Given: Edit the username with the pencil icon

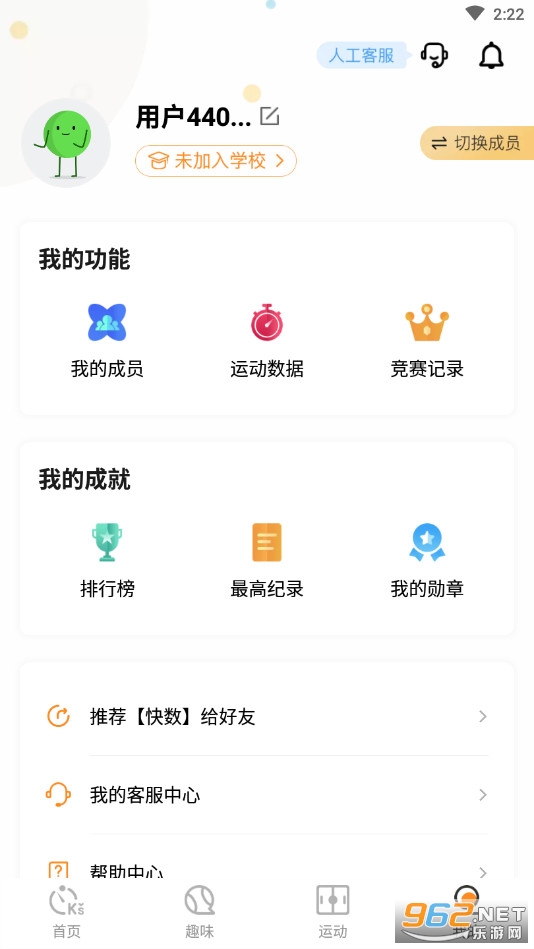Looking at the screenshot, I should point(269,116).
